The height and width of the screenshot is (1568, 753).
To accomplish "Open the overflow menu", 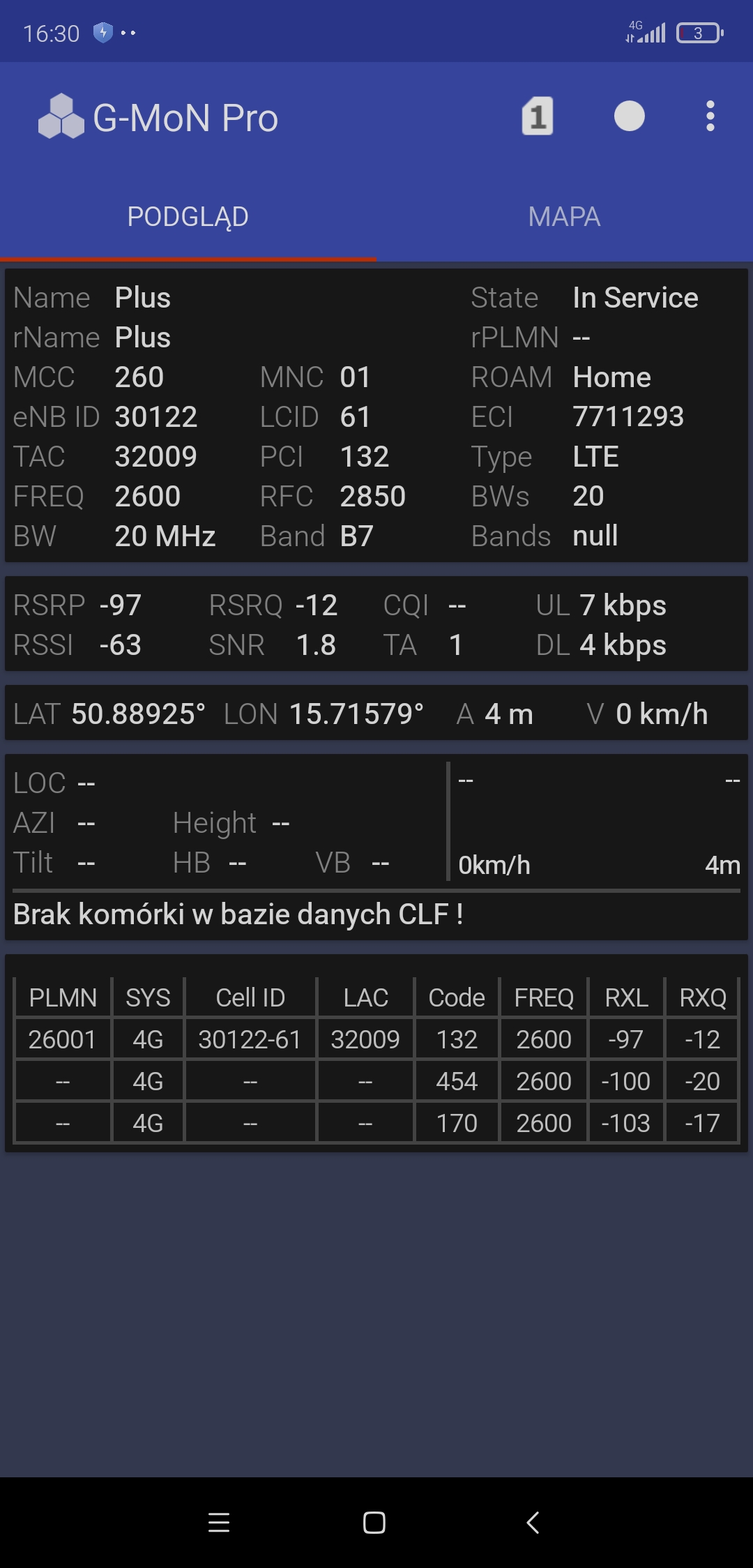I will (x=710, y=116).
